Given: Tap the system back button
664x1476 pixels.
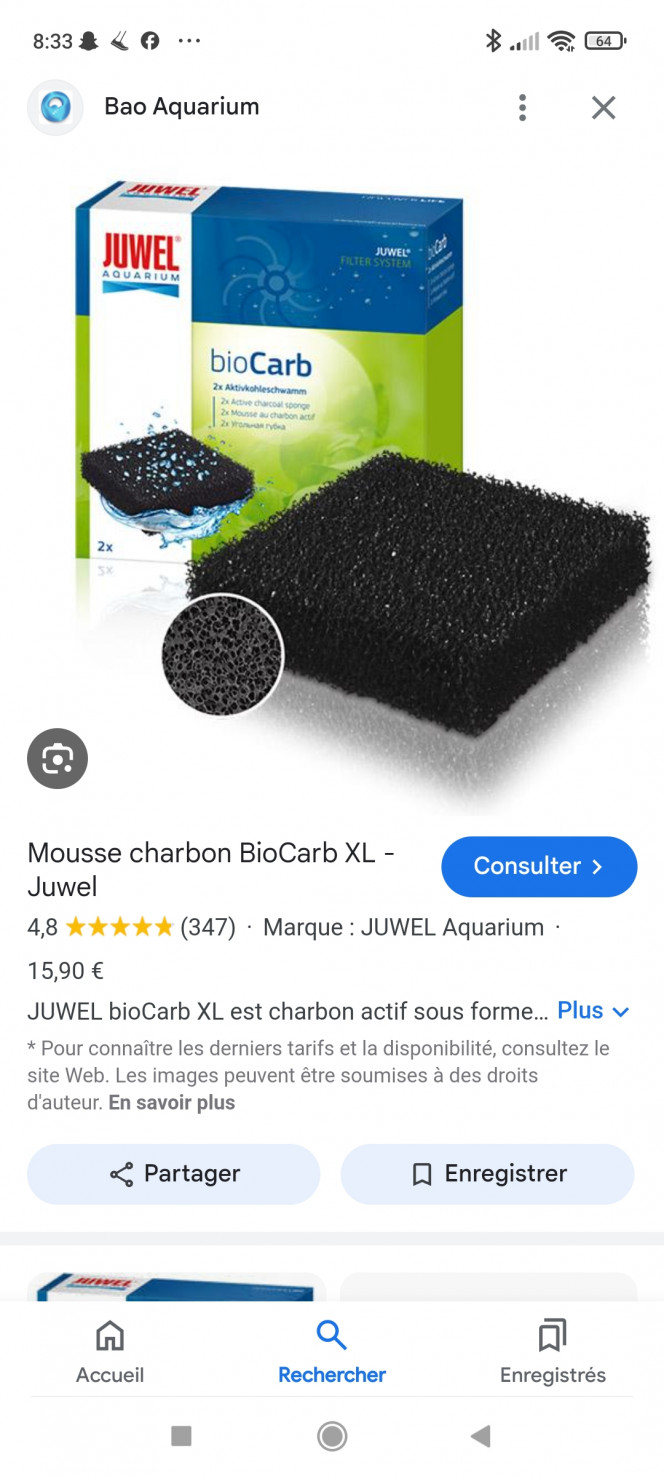Looking at the screenshot, I should [481, 1437].
